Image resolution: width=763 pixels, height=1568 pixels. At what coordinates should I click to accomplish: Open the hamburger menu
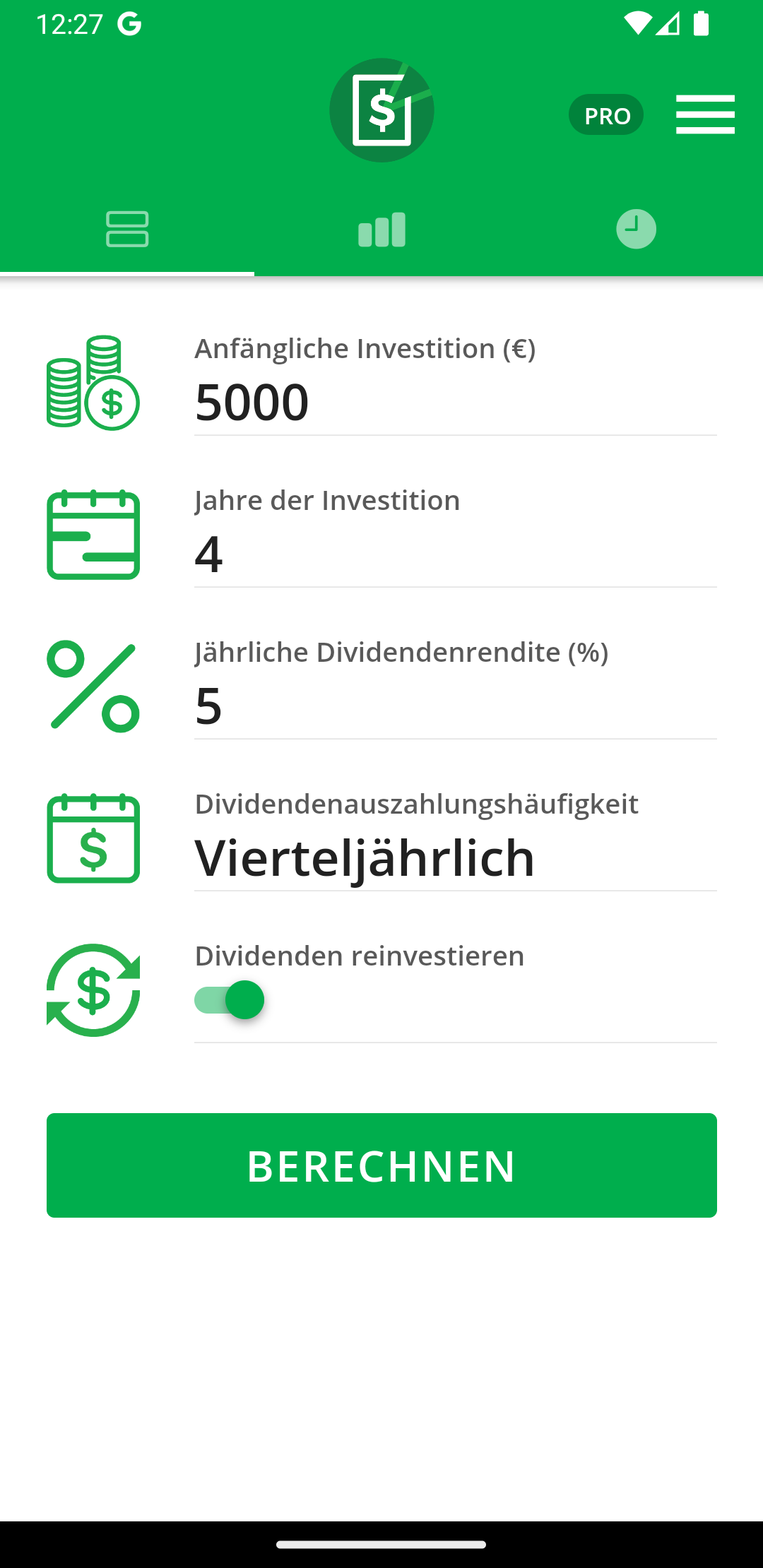coord(704,114)
